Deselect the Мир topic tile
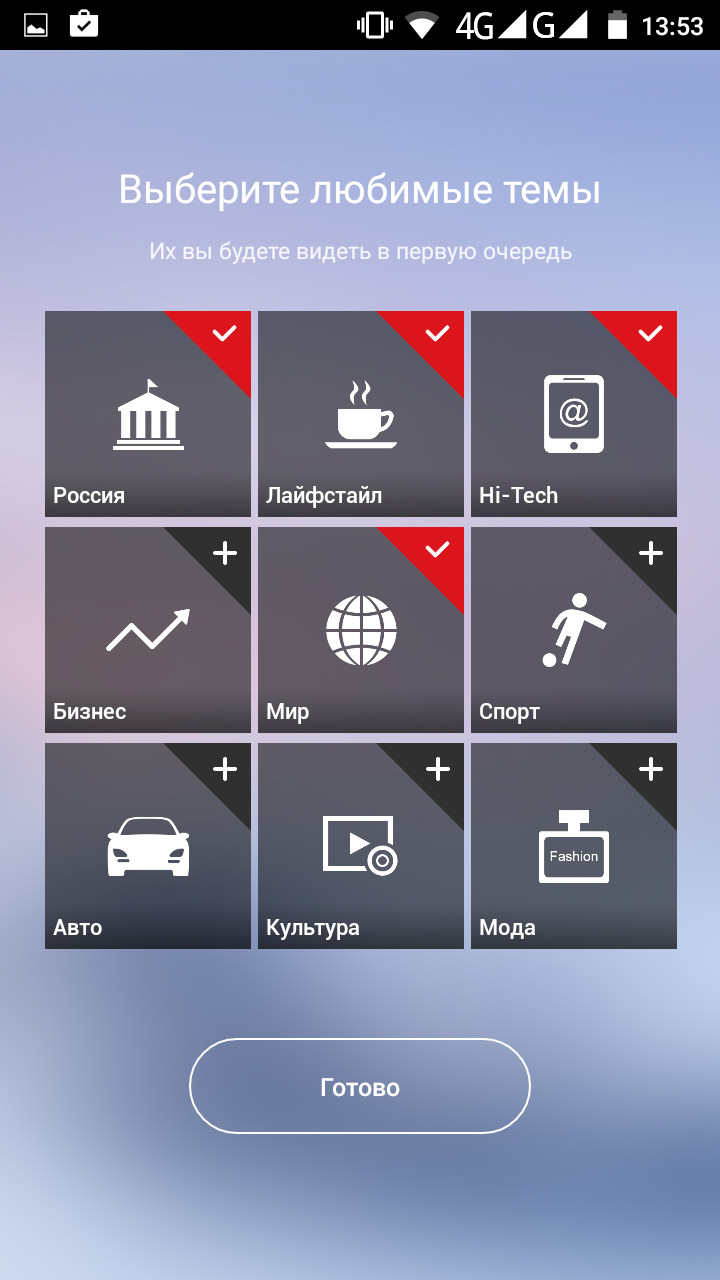Viewport: 720px width, 1280px height. click(x=361, y=630)
